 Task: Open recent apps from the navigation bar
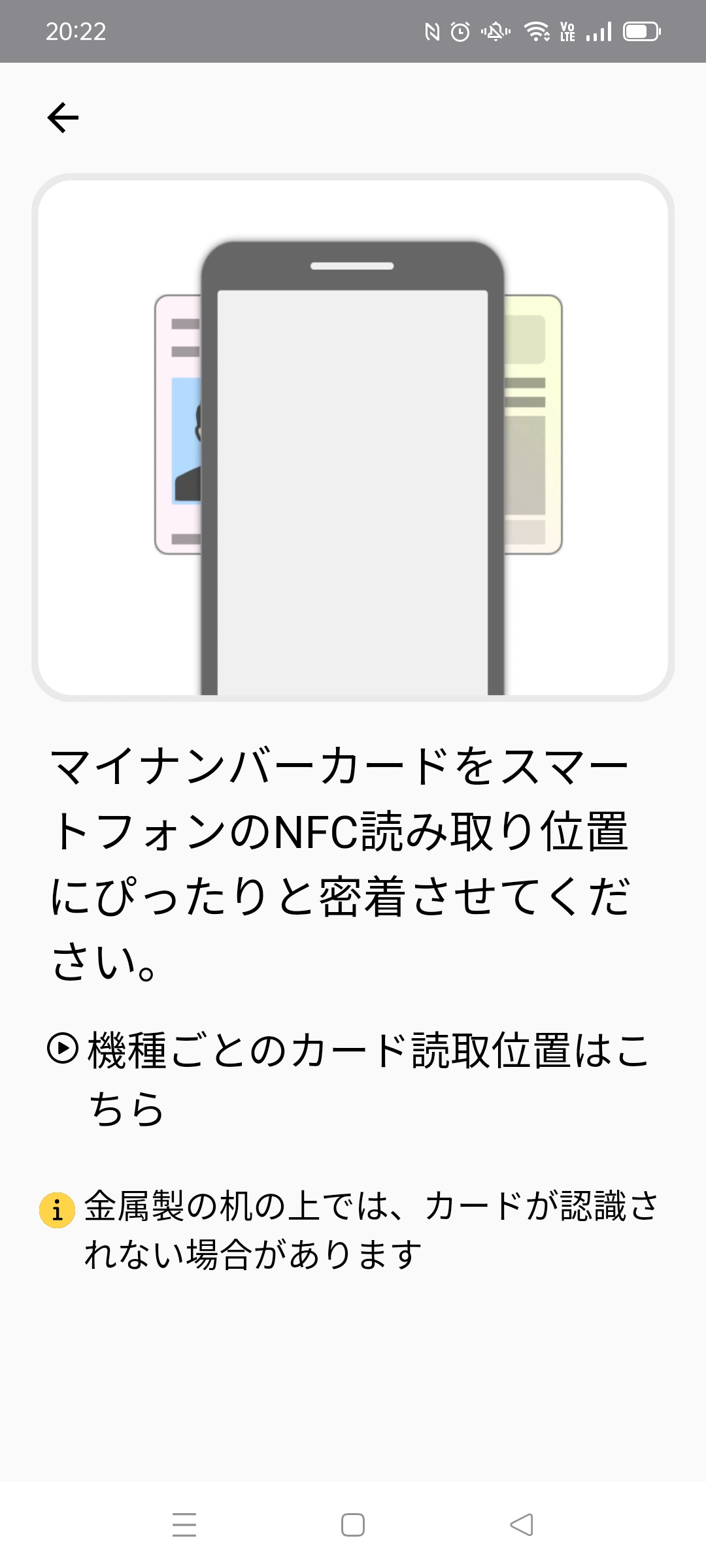point(184,1525)
